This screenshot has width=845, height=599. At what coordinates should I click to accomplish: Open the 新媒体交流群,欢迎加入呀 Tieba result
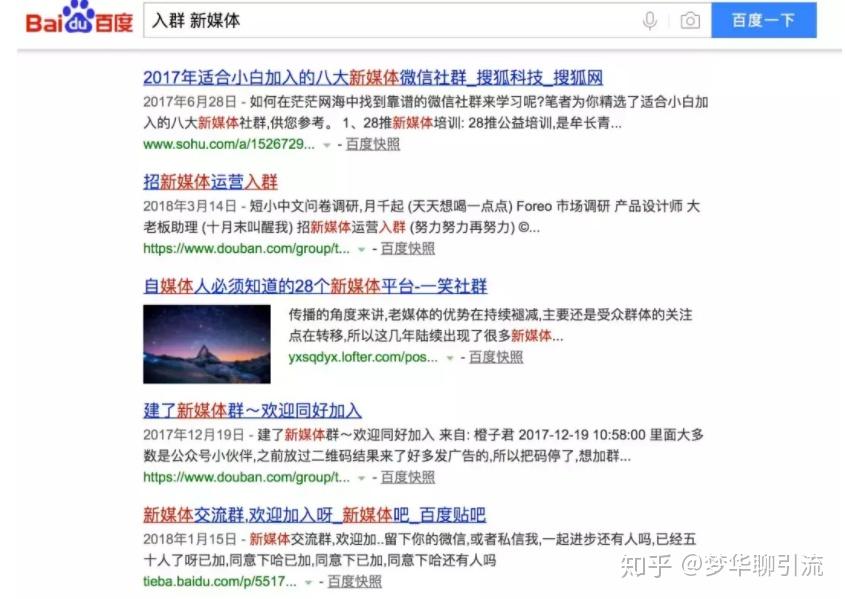pyautogui.click(x=314, y=515)
